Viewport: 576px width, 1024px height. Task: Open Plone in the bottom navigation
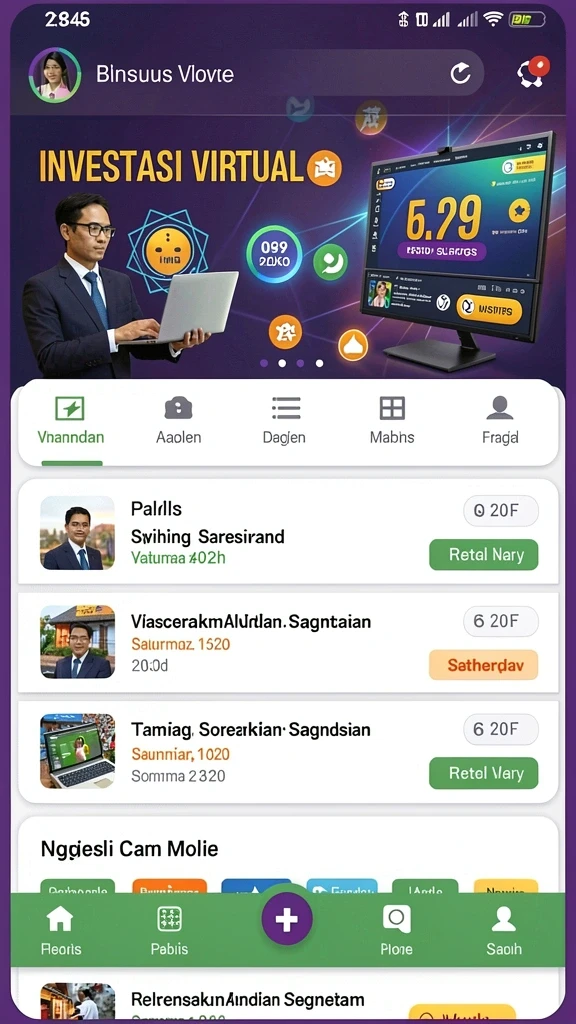point(396,931)
